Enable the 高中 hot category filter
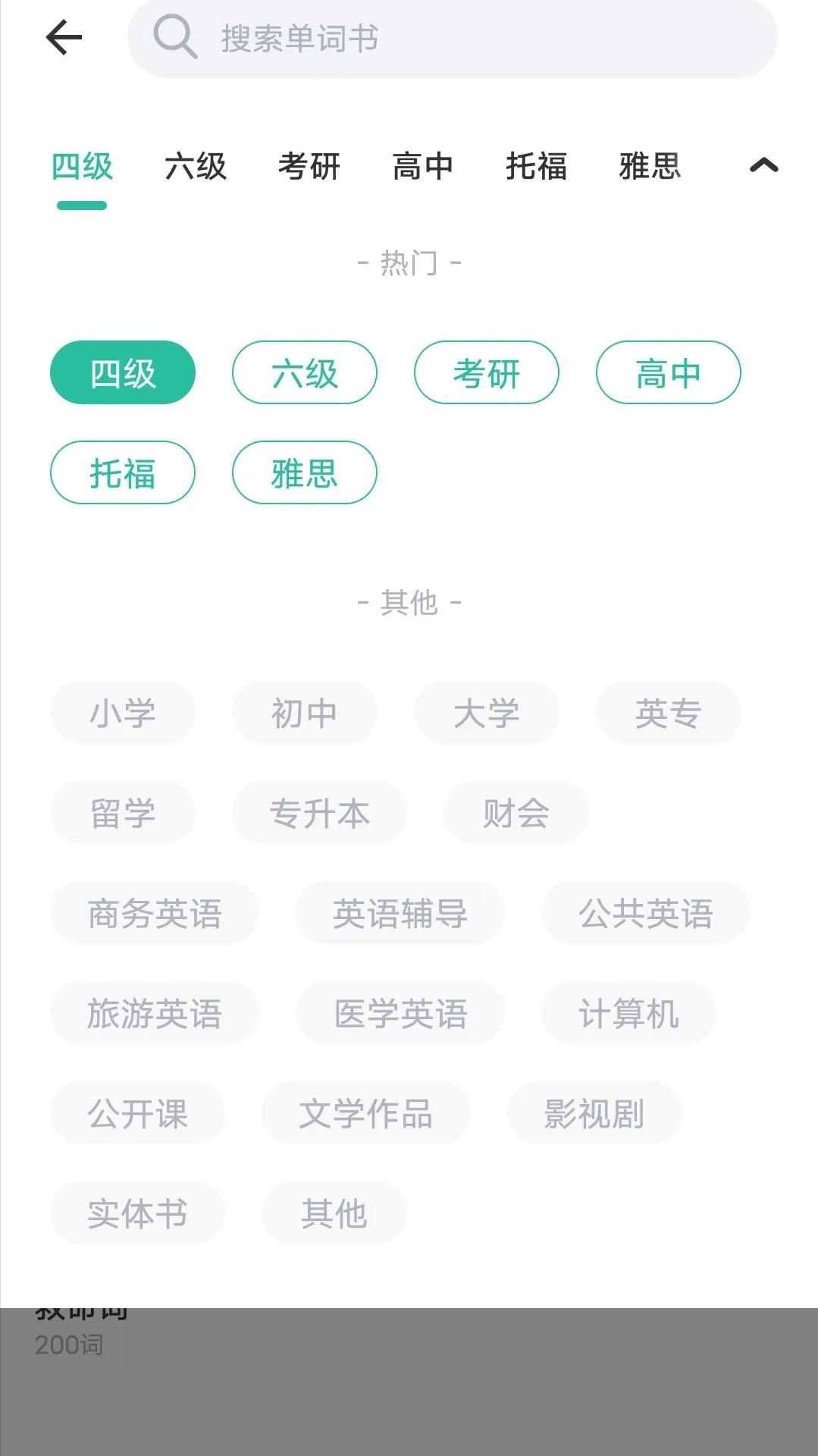The width and height of the screenshot is (818, 1456). point(668,372)
